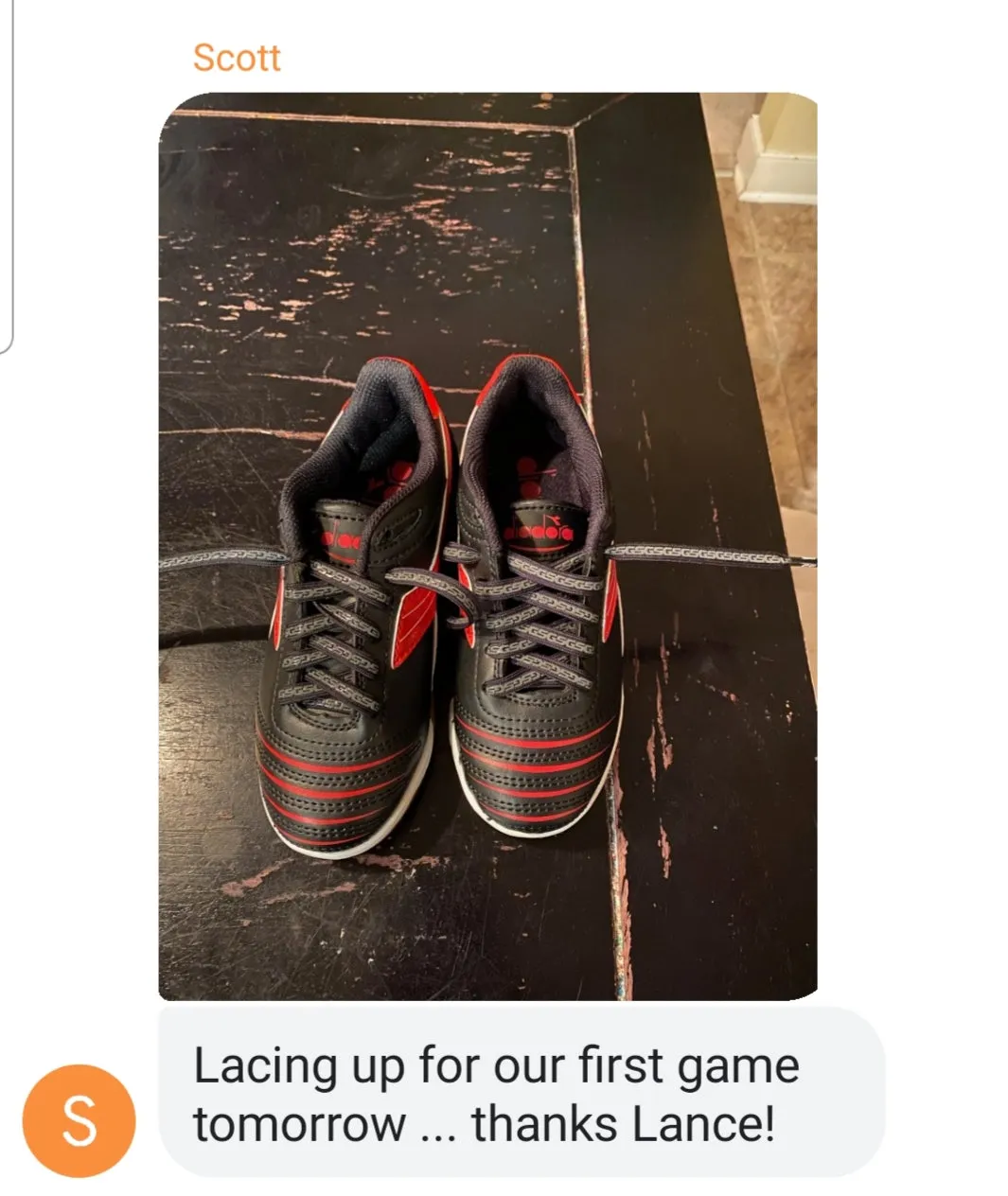
Task: Tap Scott's orange S avatar
Action: [80, 1119]
